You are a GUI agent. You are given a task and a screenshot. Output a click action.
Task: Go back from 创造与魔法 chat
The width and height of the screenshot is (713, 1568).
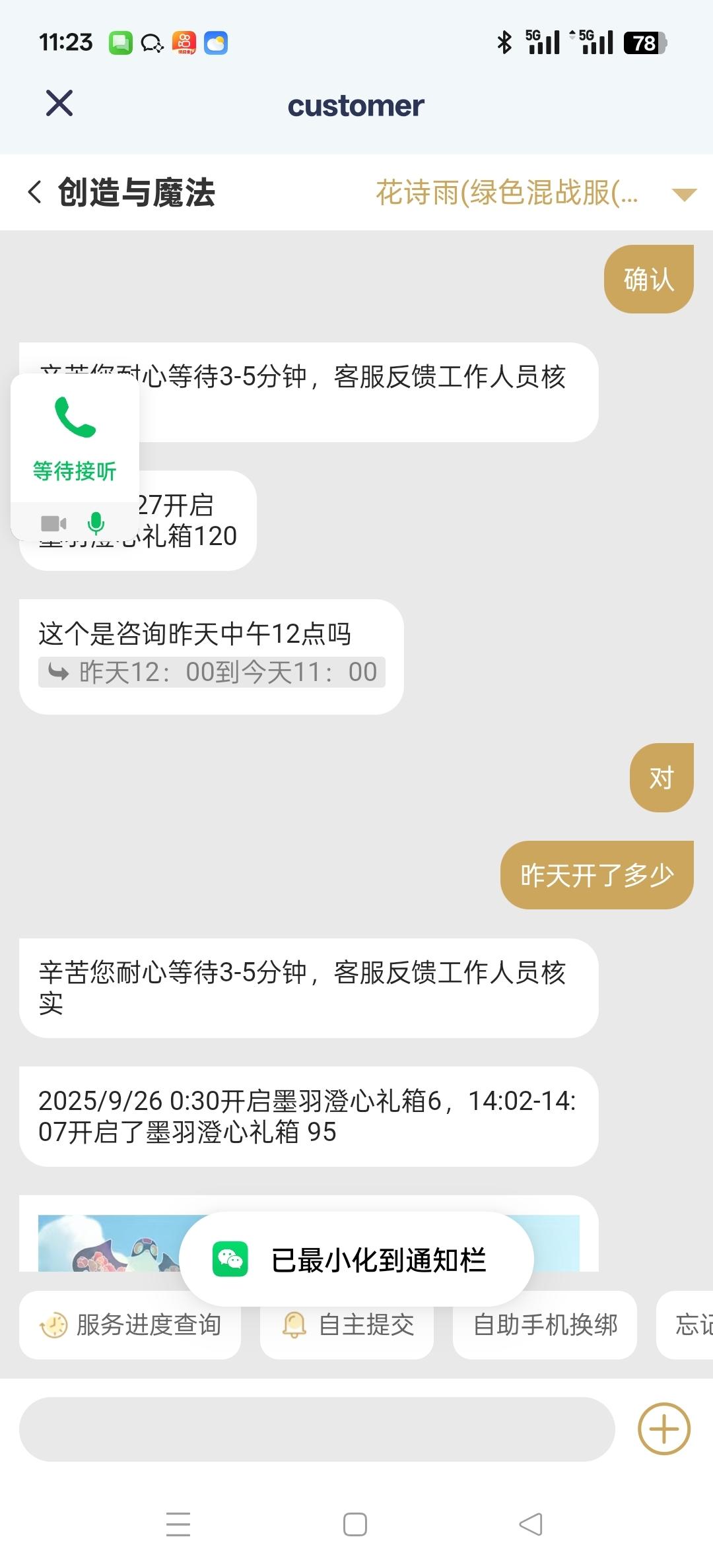coord(35,193)
